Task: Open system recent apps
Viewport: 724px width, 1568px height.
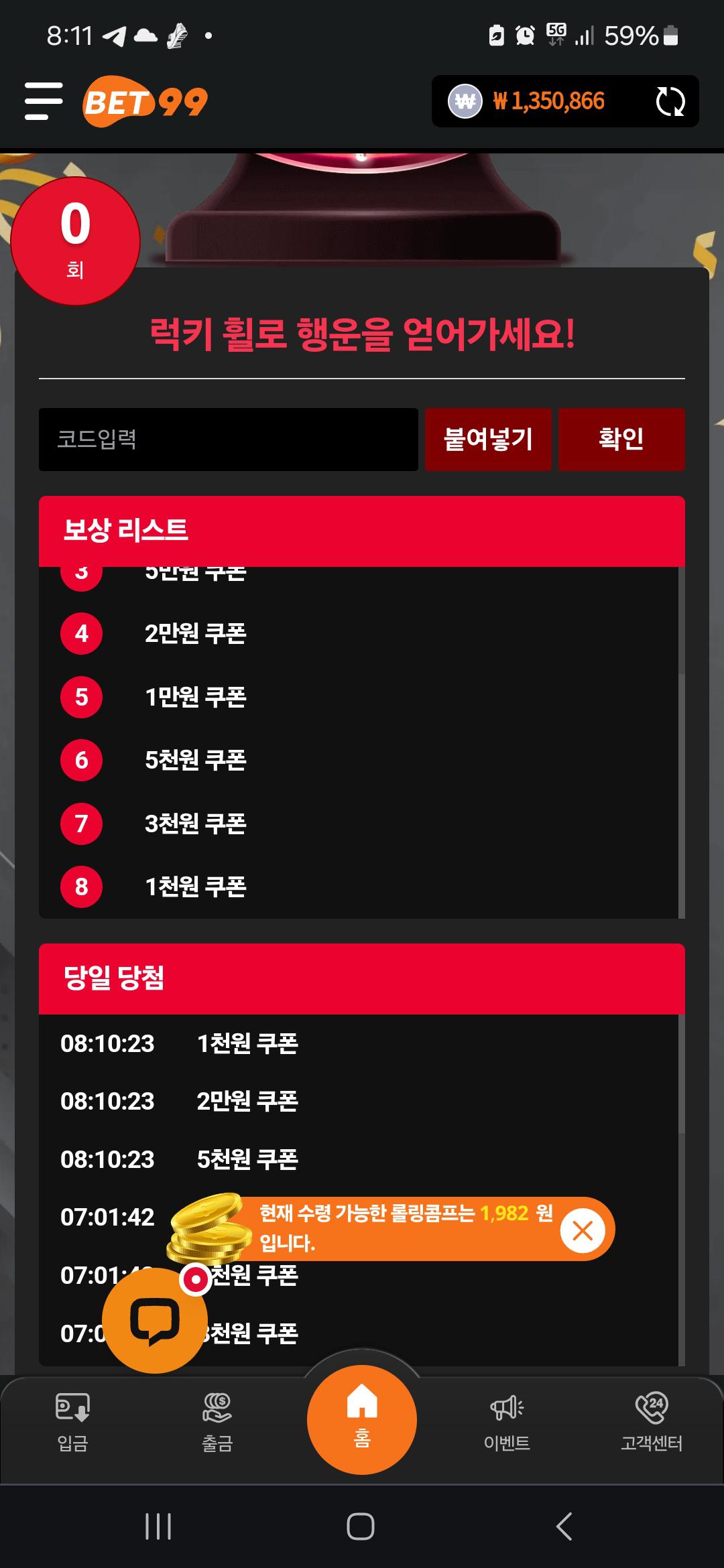Action: tap(158, 1526)
